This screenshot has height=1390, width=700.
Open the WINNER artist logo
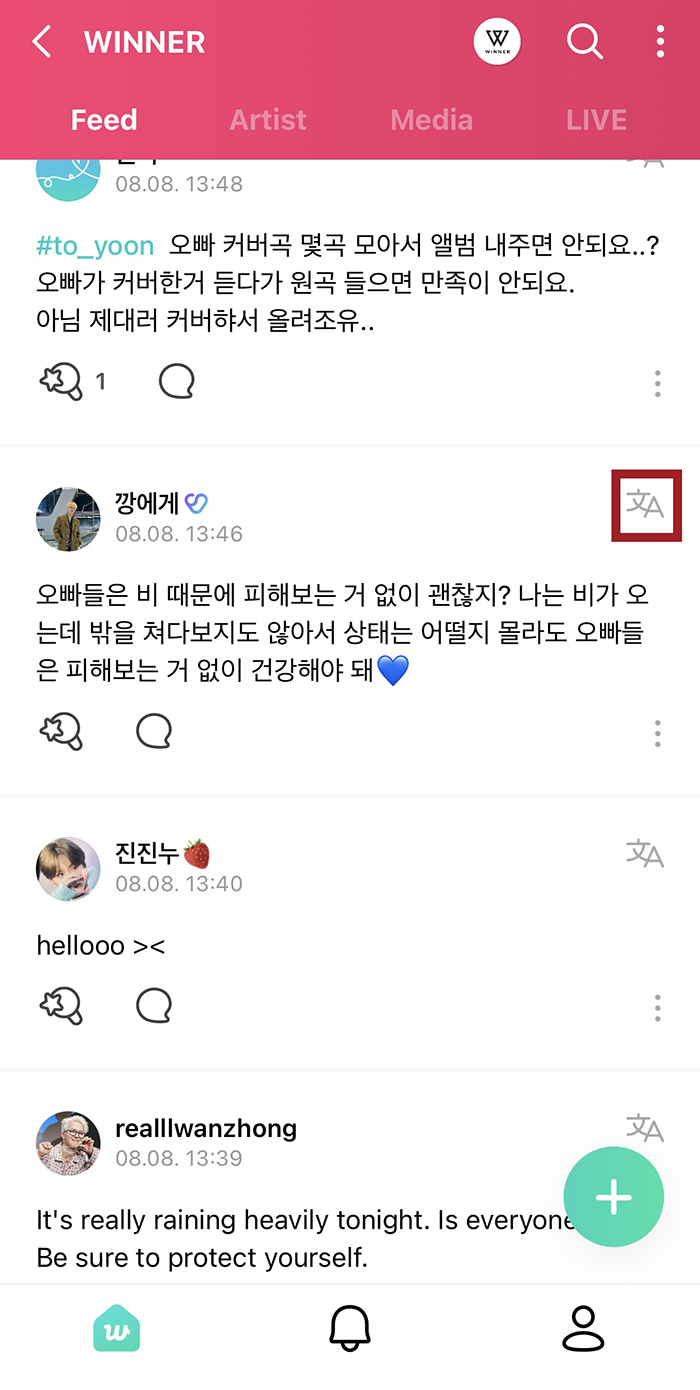(497, 42)
